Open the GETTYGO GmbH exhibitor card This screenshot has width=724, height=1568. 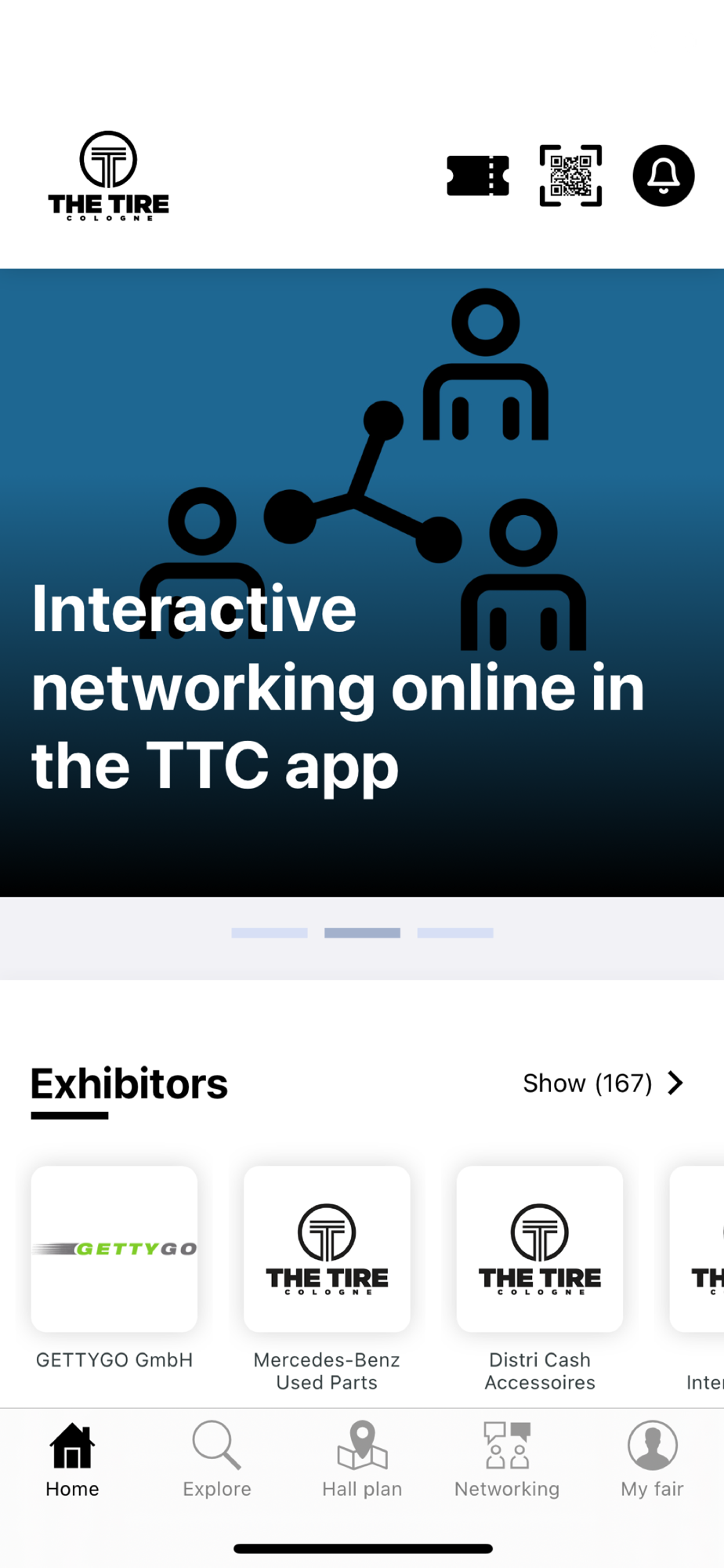click(114, 1249)
